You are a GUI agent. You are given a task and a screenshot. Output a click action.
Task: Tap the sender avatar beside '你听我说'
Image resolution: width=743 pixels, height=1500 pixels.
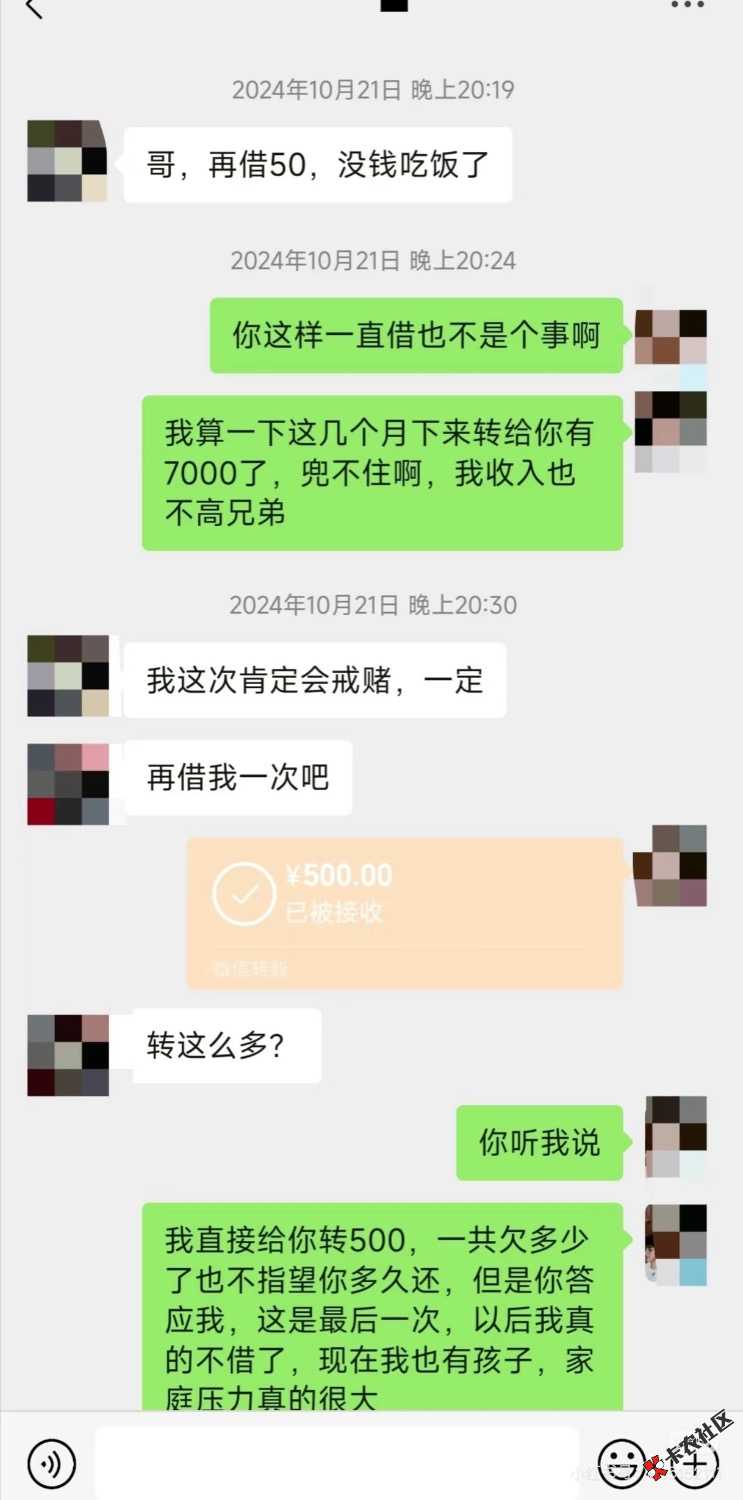[676, 1137]
